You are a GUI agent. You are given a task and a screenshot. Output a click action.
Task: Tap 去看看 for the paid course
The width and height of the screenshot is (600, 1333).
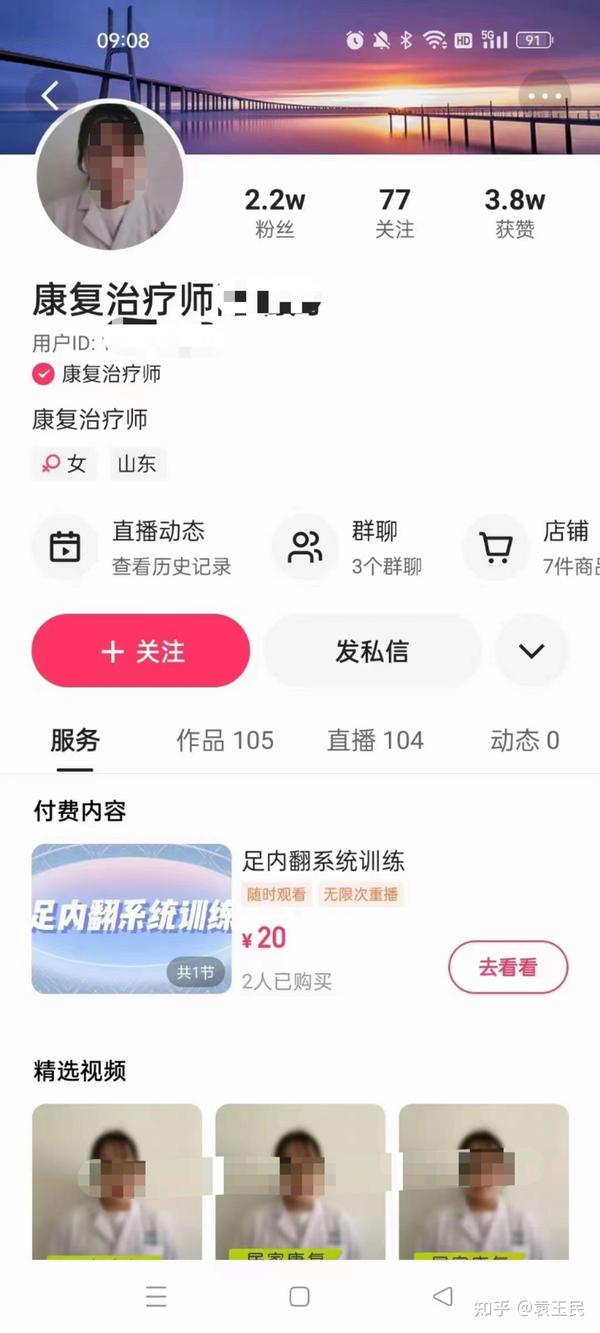pyautogui.click(x=508, y=967)
